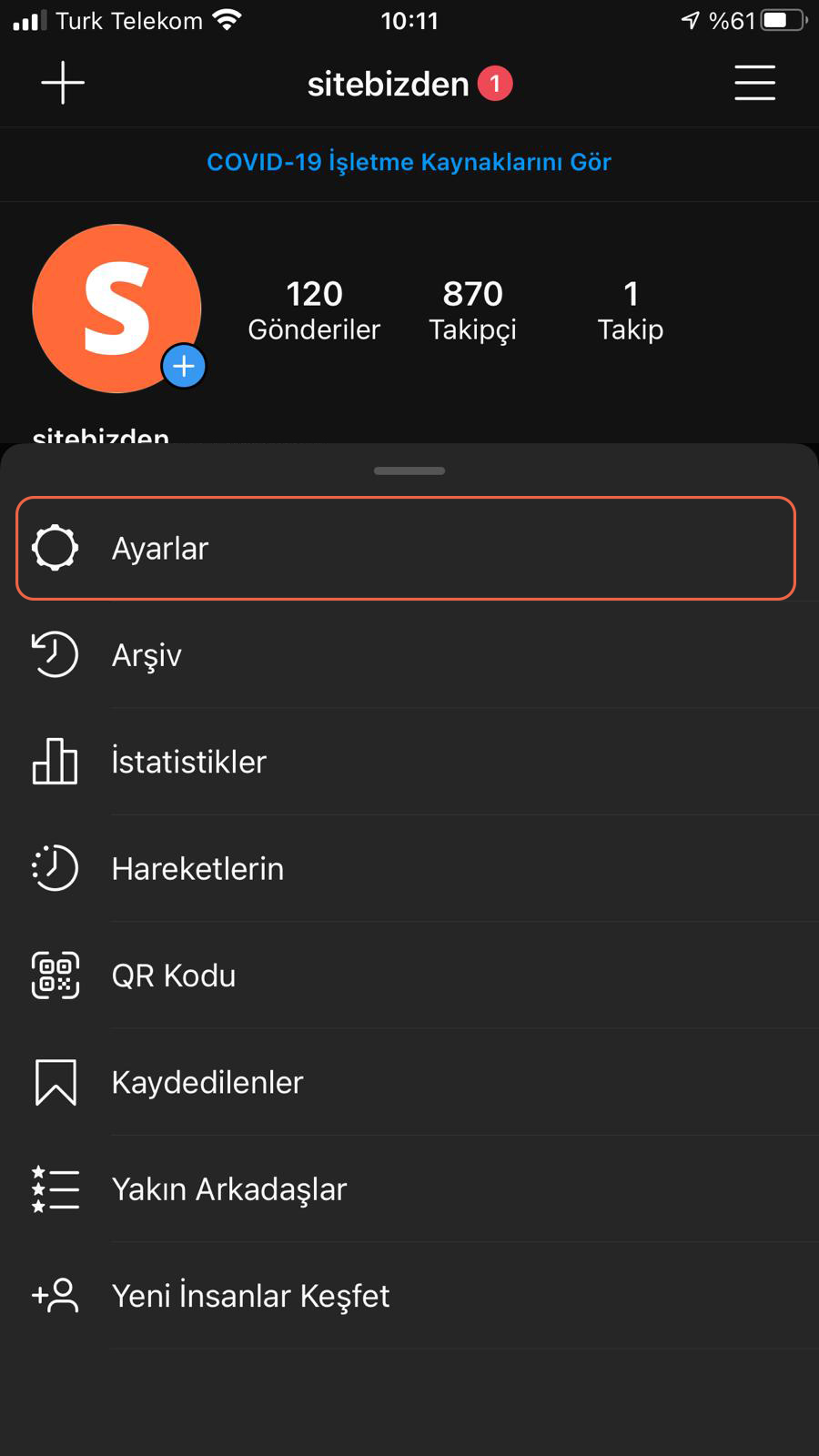Open Kaydedilenler saved posts
Screen dimensions: 819x1456
tap(409, 1082)
